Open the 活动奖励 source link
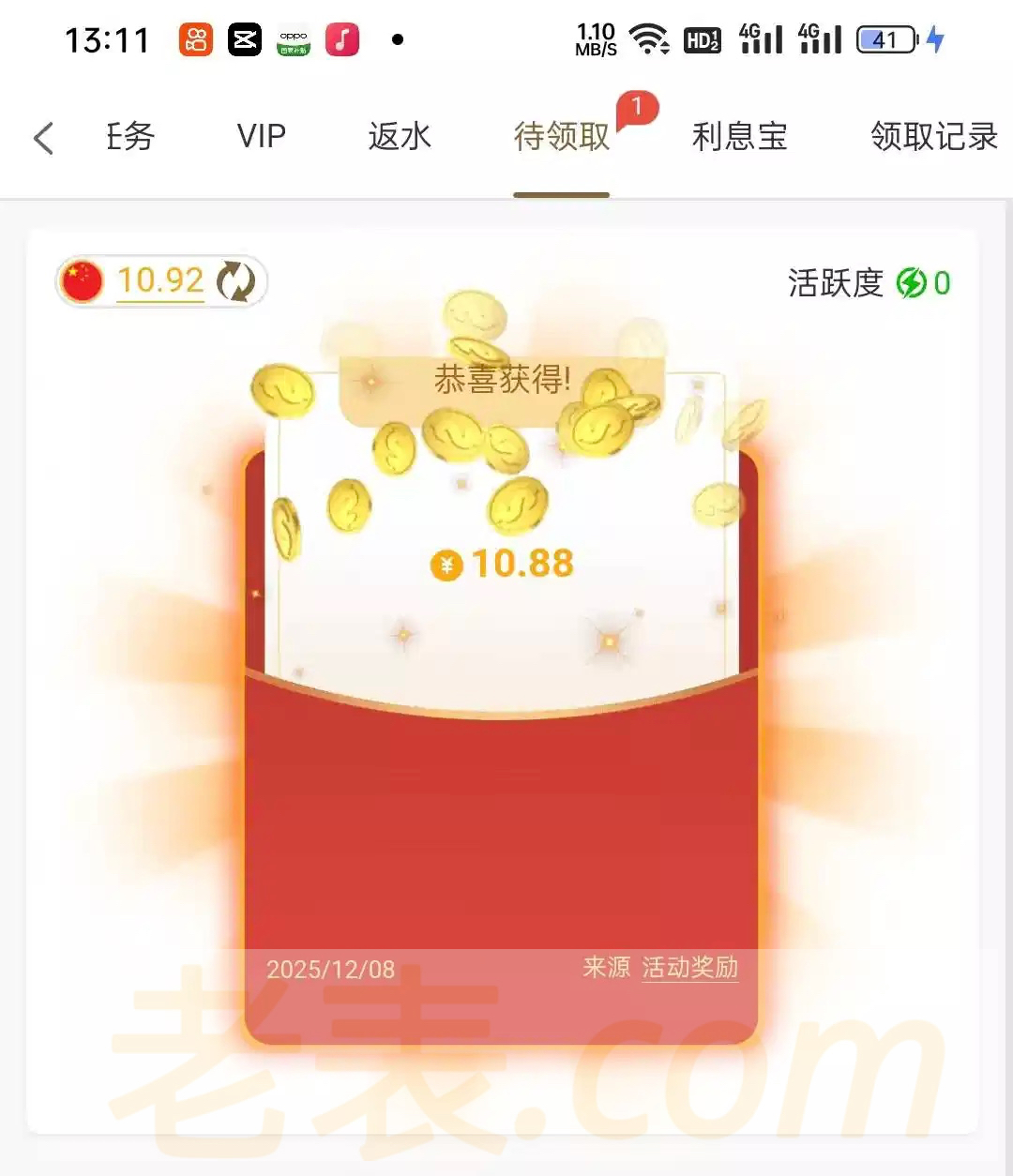The width and height of the screenshot is (1013, 1176). tap(689, 968)
